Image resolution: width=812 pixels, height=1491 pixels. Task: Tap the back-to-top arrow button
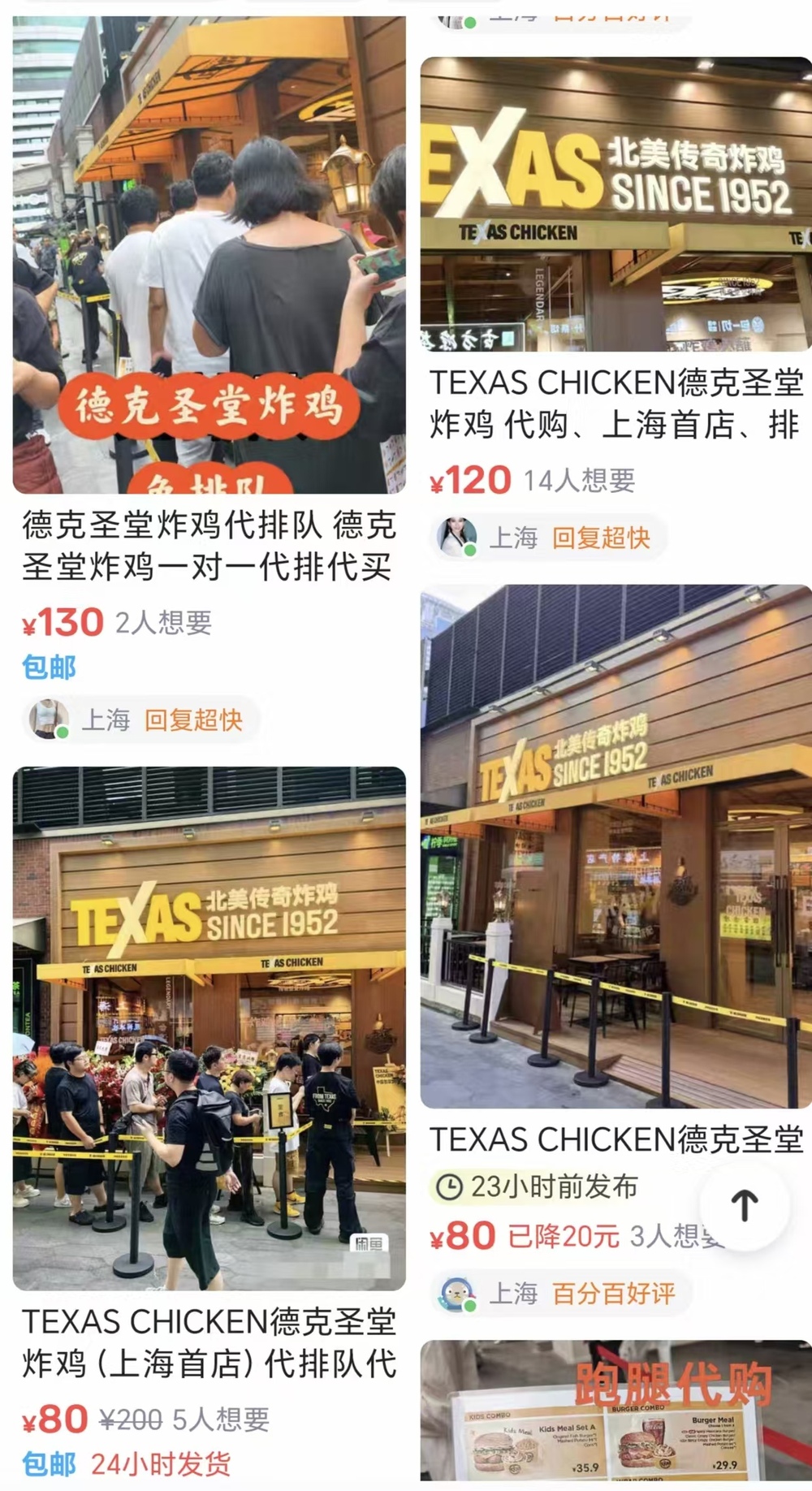[x=745, y=1205]
